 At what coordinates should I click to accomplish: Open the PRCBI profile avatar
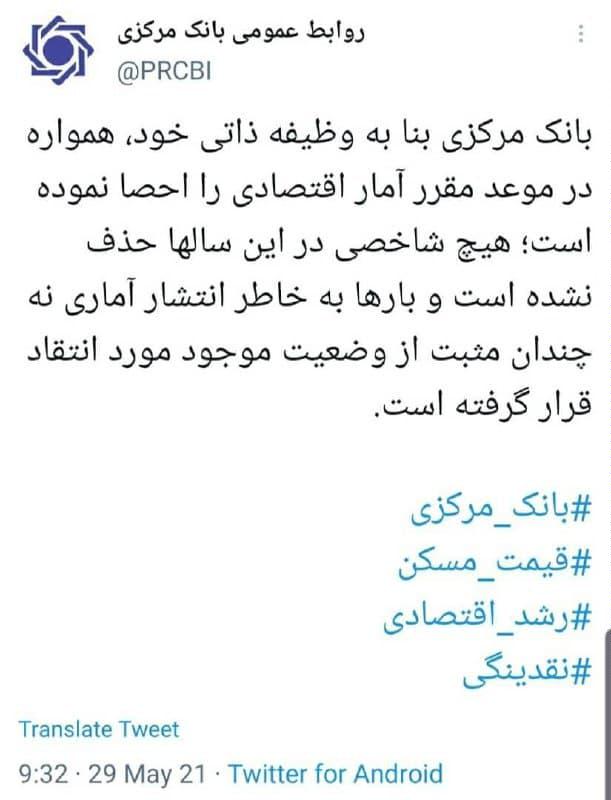57,50
